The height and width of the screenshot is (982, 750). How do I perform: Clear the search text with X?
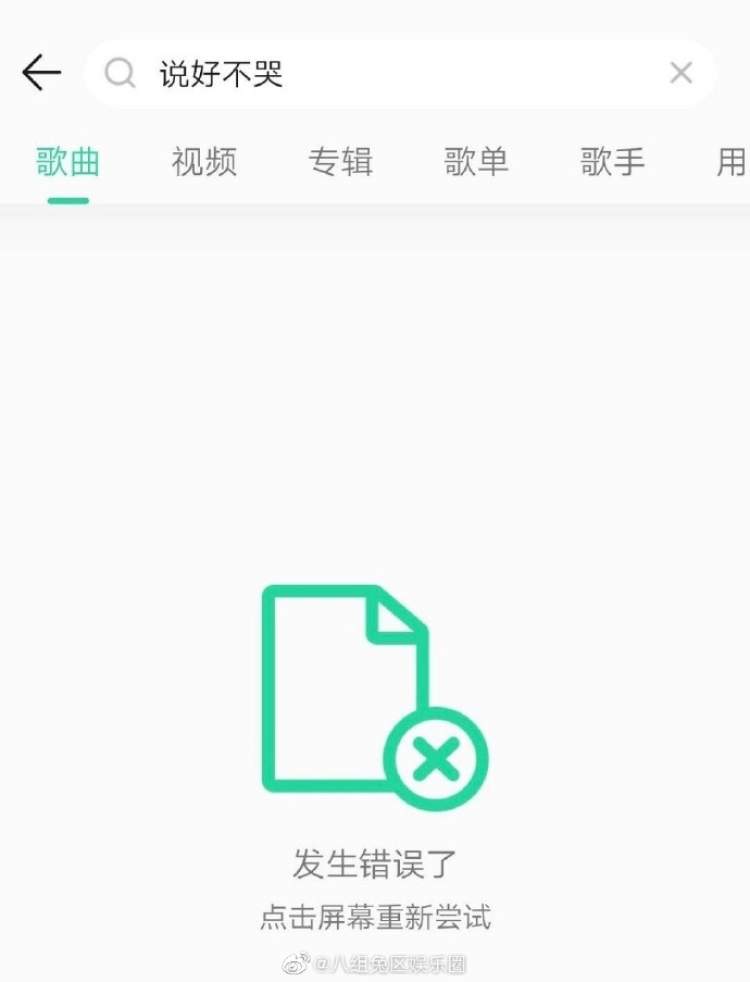681,73
